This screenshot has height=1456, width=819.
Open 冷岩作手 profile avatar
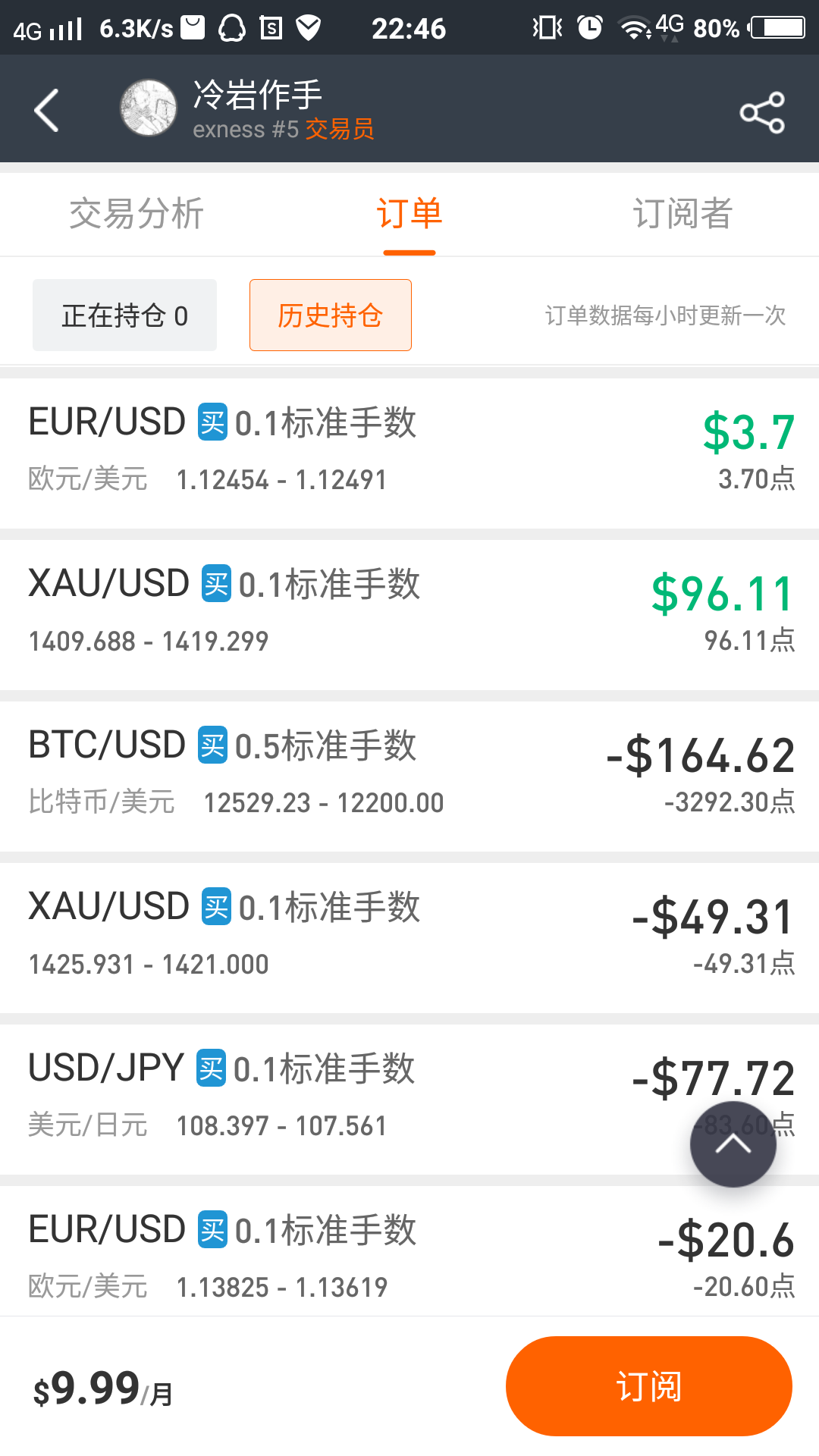[x=148, y=108]
